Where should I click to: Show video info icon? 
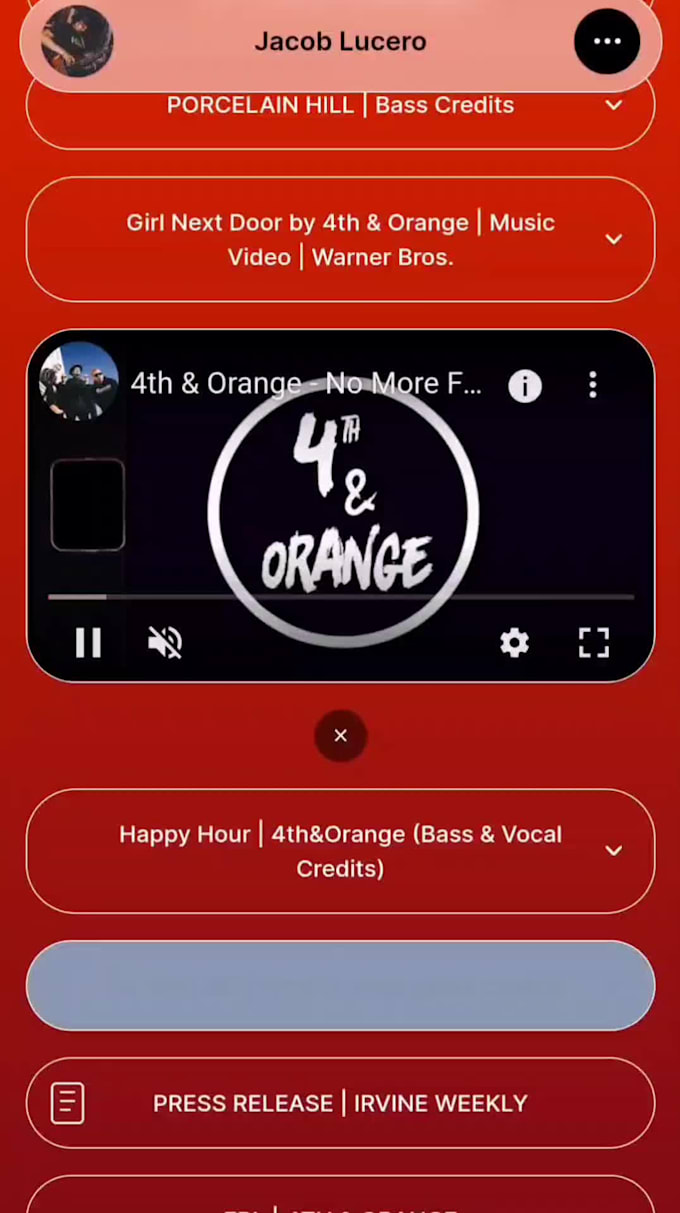point(525,385)
